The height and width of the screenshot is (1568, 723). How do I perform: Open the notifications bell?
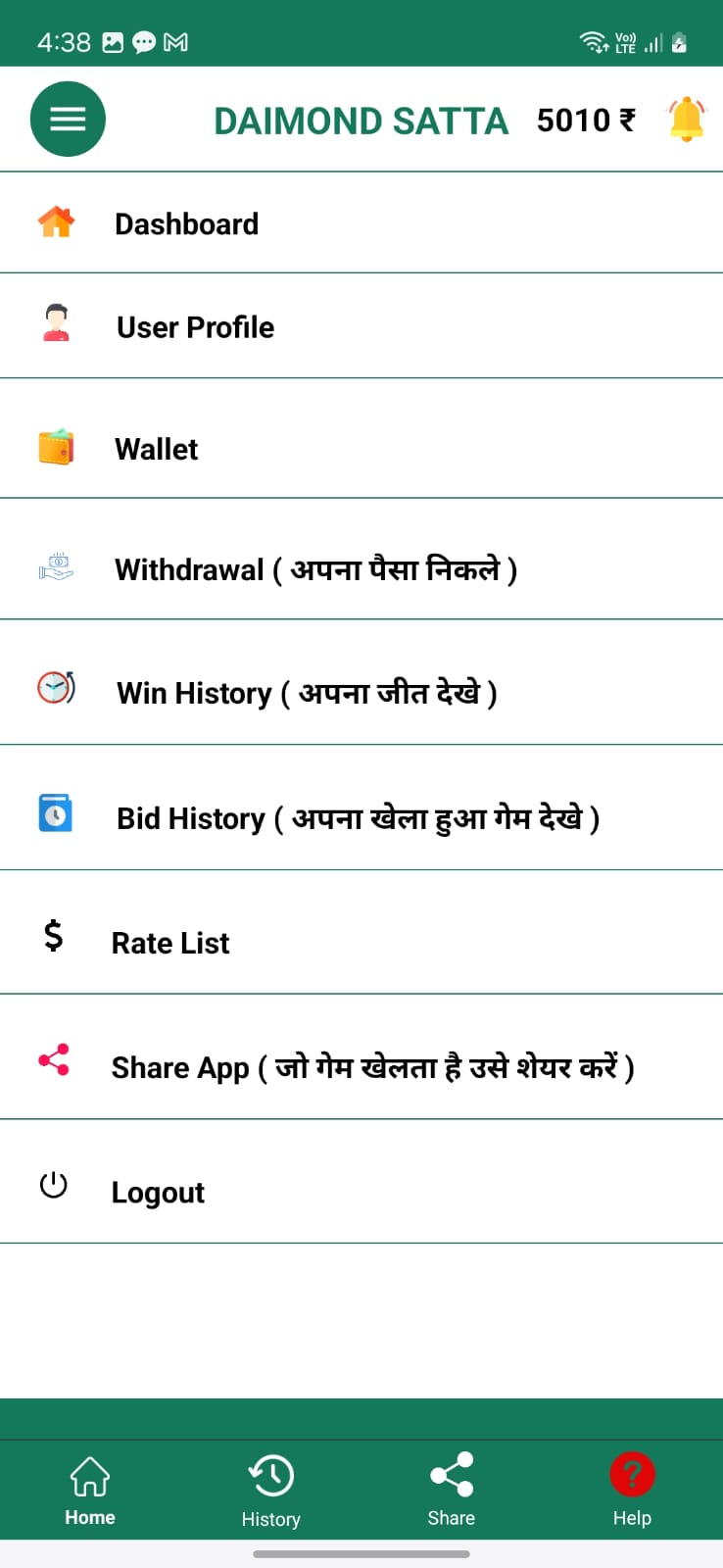pyautogui.click(x=687, y=120)
